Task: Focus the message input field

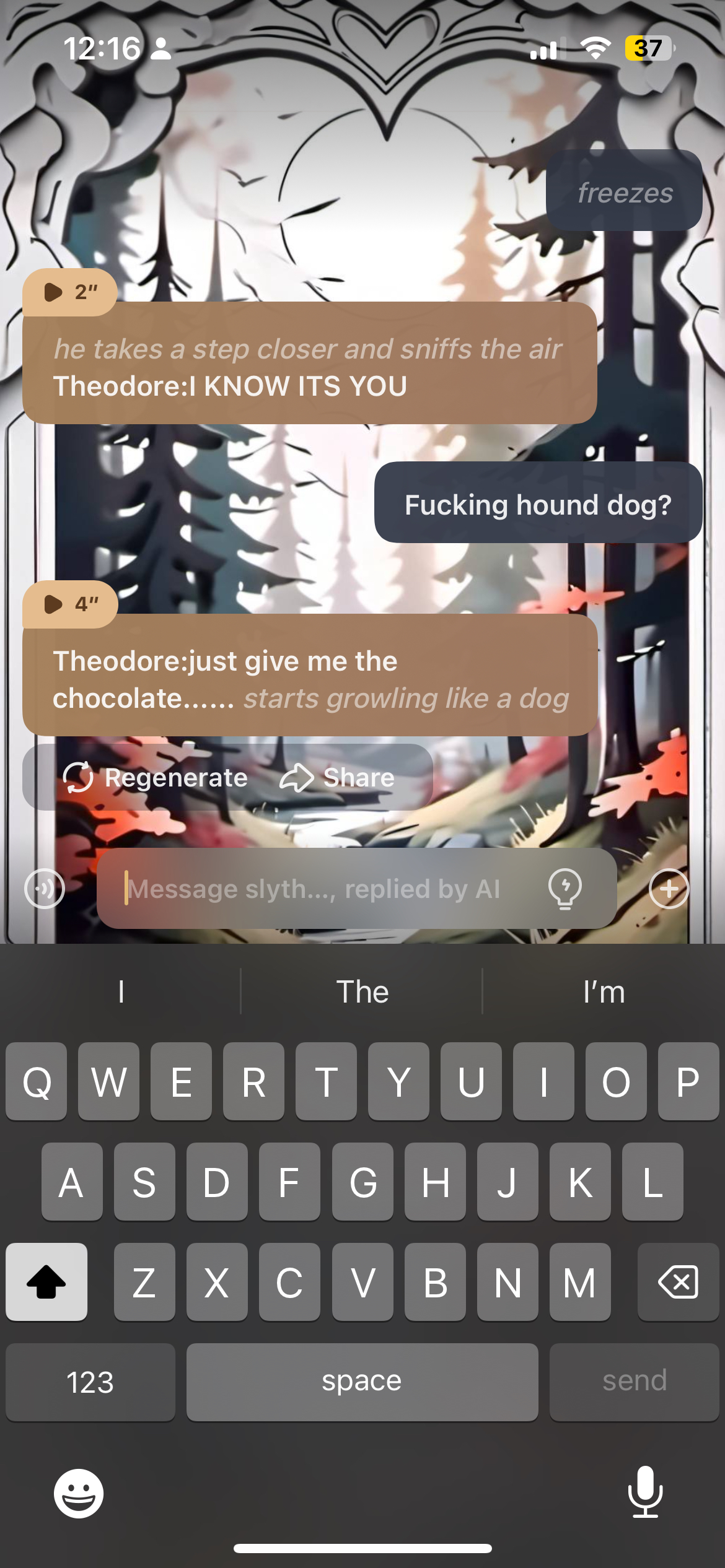Action: (x=322, y=889)
